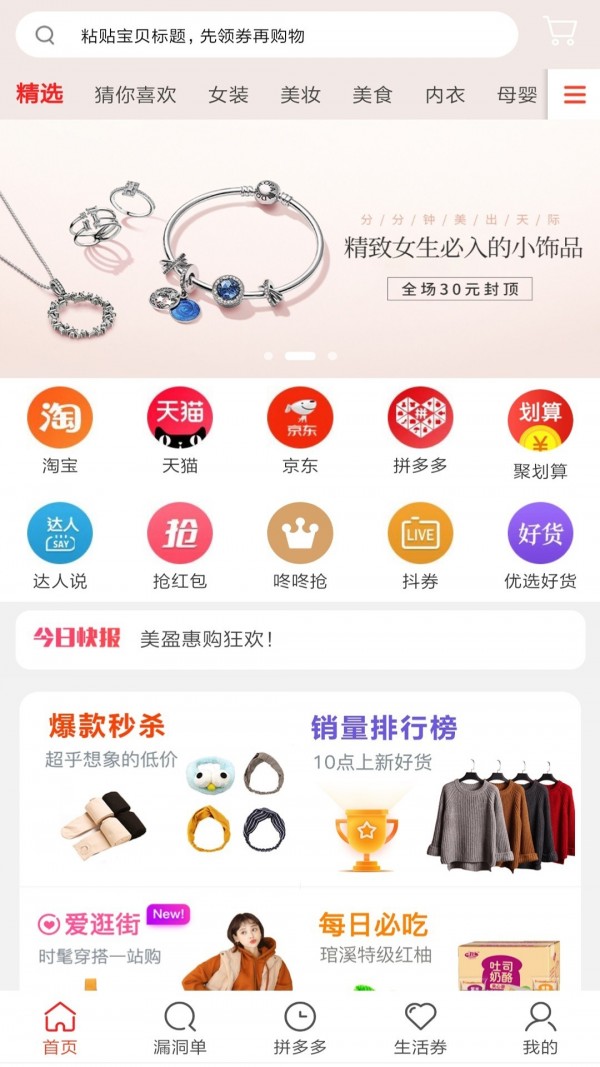Open the 天猫 shortcut
The width and height of the screenshot is (600, 1067).
(180, 430)
